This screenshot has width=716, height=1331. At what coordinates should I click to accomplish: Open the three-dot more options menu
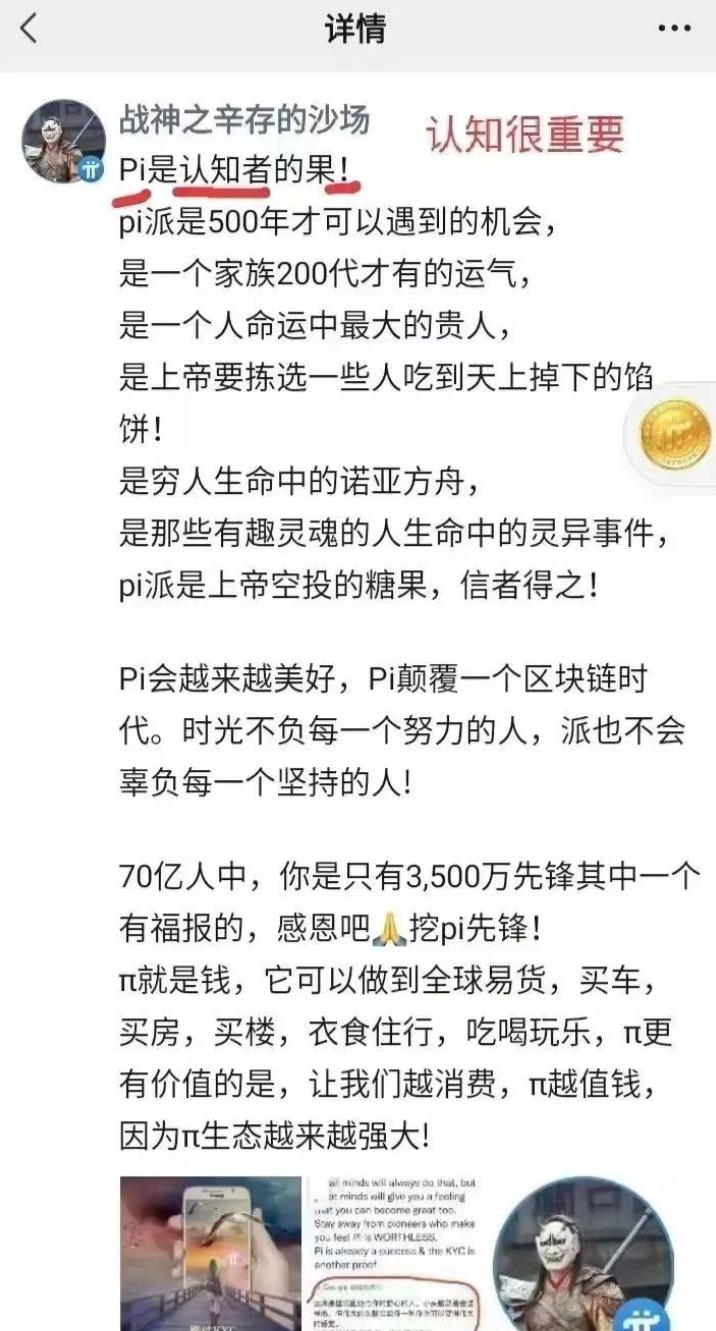point(674,29)
